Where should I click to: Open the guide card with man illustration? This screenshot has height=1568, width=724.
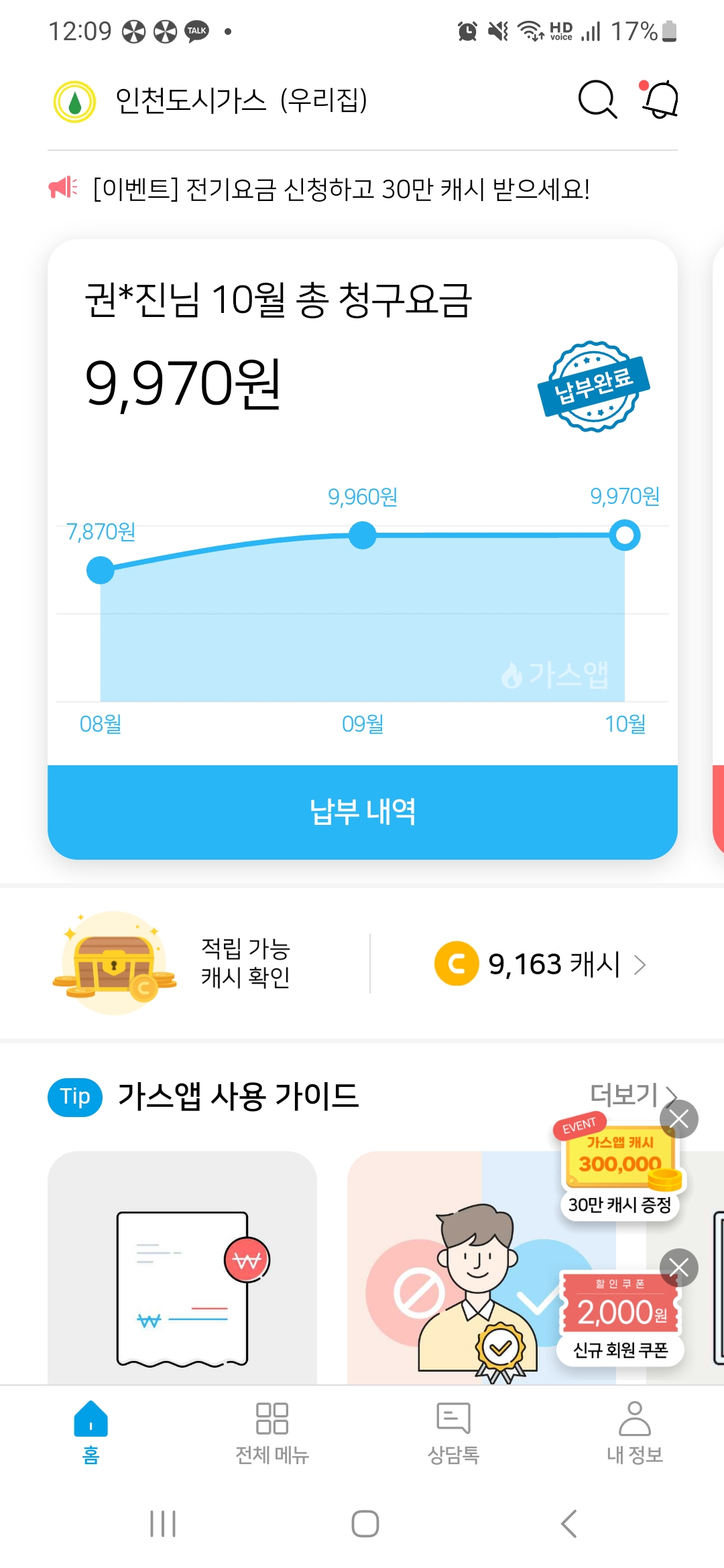[x=456, y=1273]
